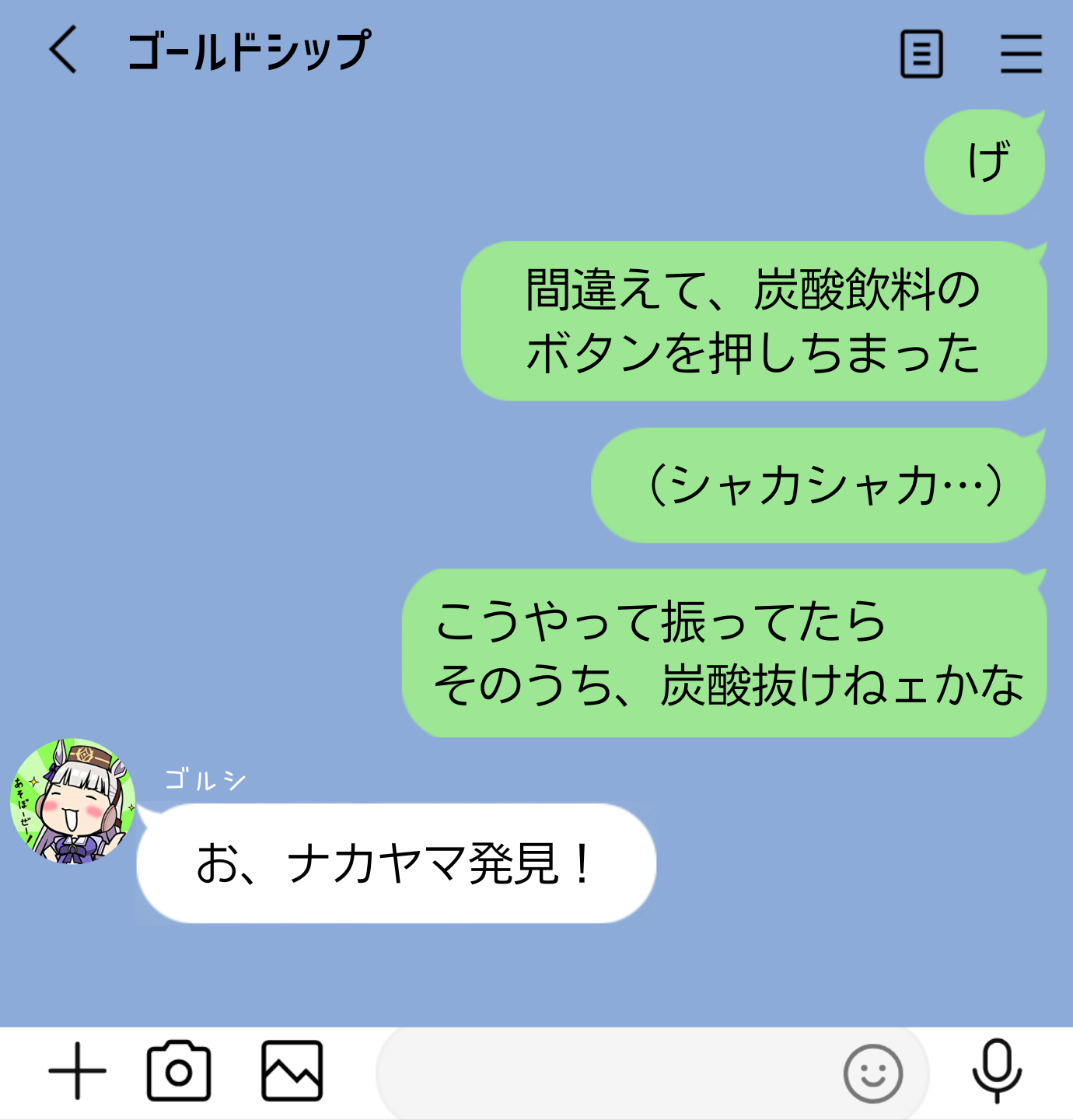Open the emoji and sticker picker
Screen dimensions: 1073x1120
tap(872, 1073)
